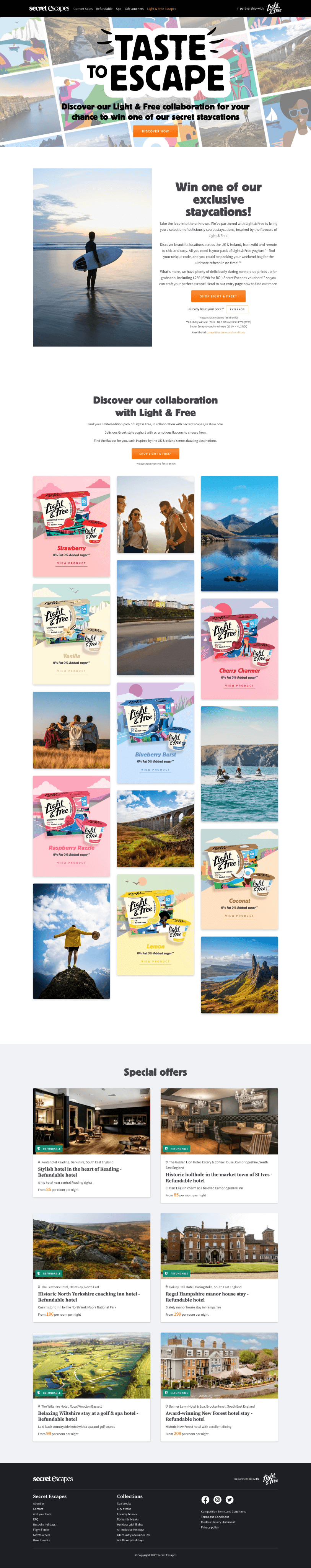Tap the first Shop Light & Free button
This screenshot has height=1568, width=311.
[x=218, y=296]
